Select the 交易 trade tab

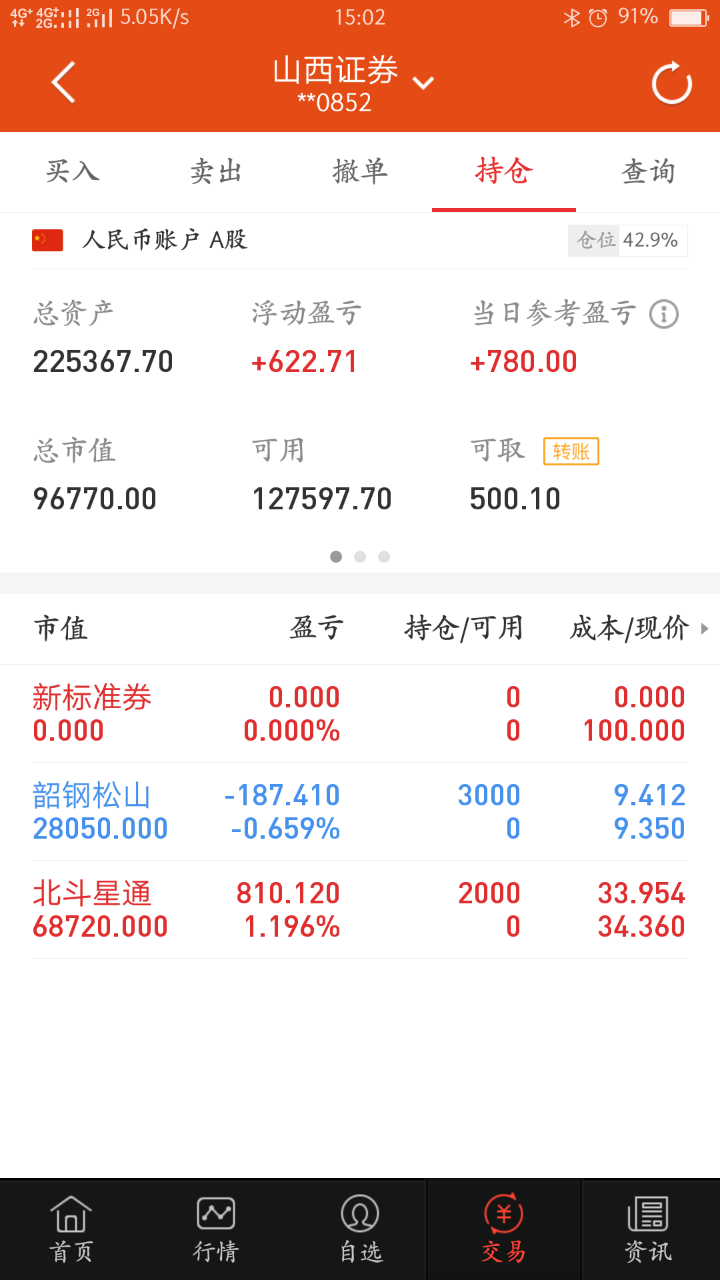pos(504,1229)
